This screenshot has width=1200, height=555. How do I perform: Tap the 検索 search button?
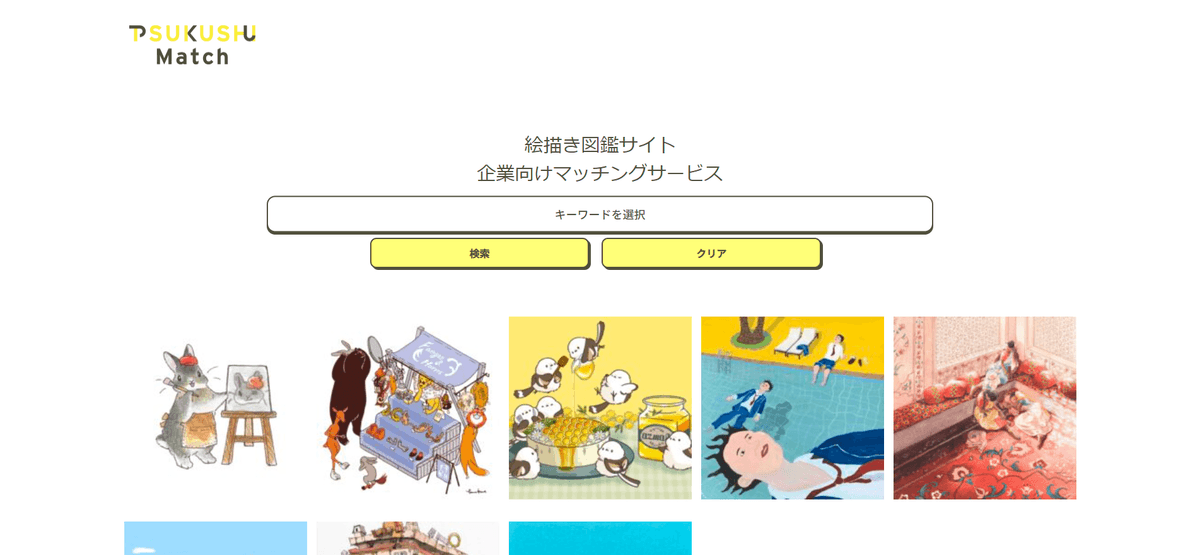479,253
